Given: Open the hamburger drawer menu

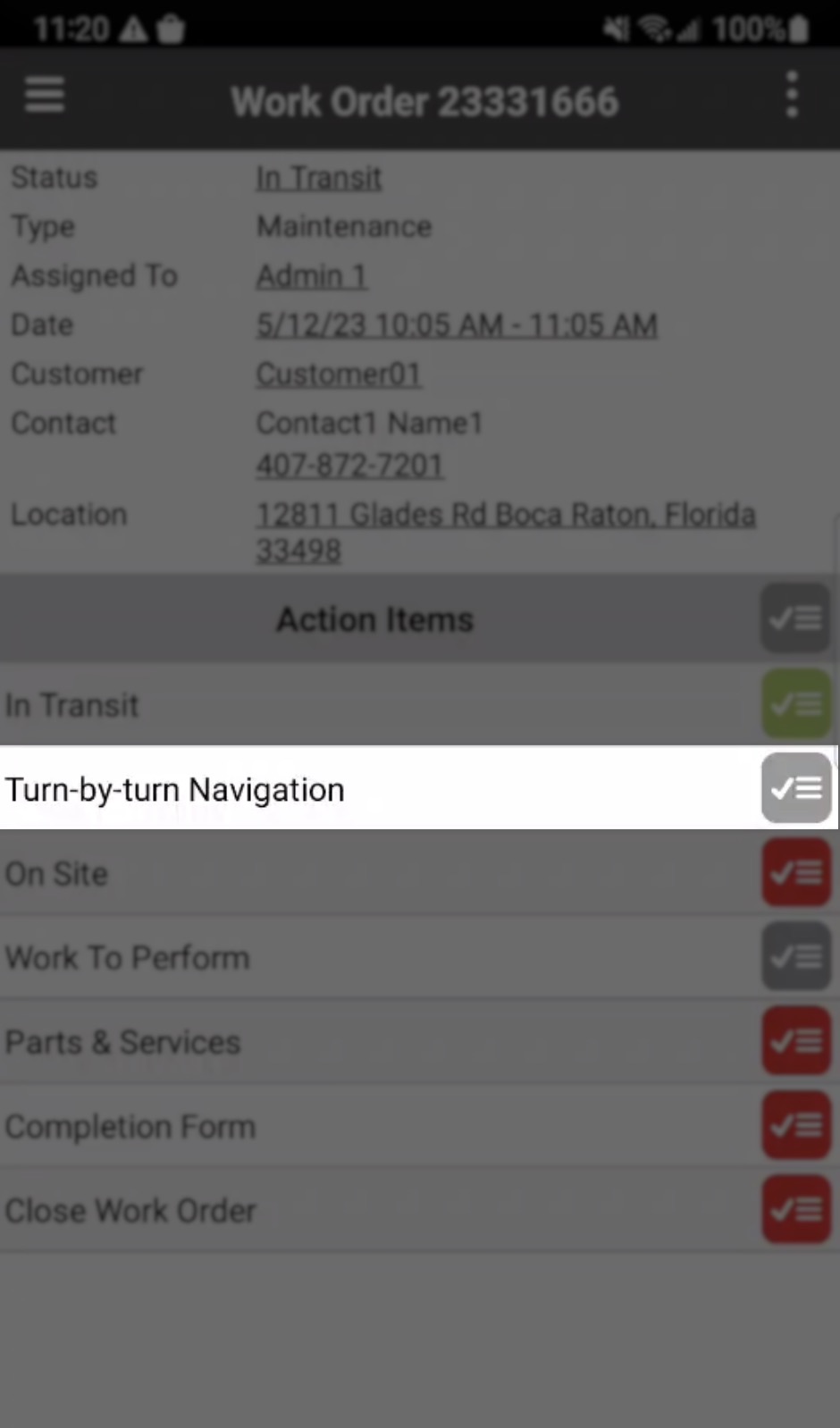Looking at the screenshot, I should pyautogui.click(x=44, y=95).
